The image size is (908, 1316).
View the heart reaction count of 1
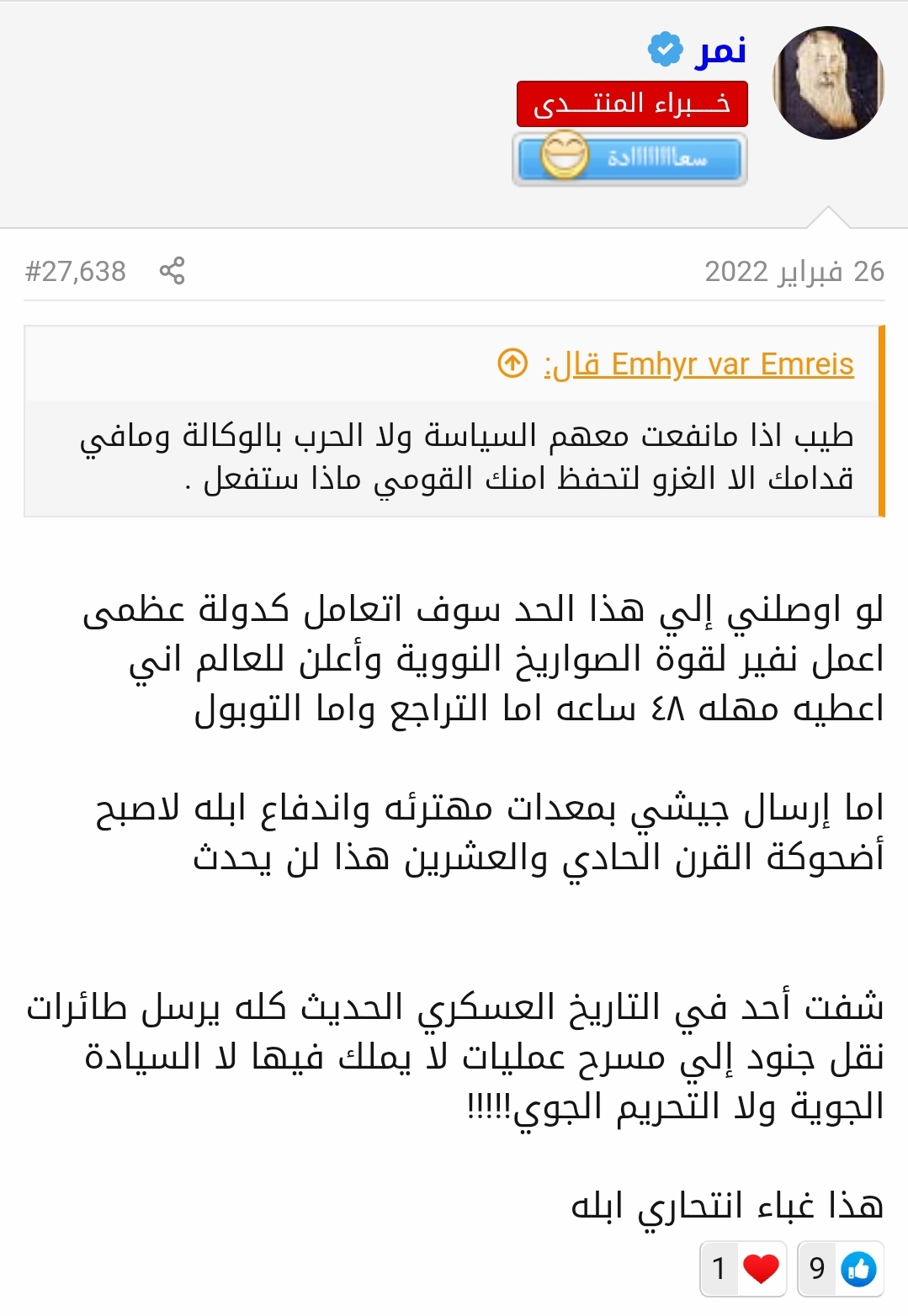(x=743, y=1268)
